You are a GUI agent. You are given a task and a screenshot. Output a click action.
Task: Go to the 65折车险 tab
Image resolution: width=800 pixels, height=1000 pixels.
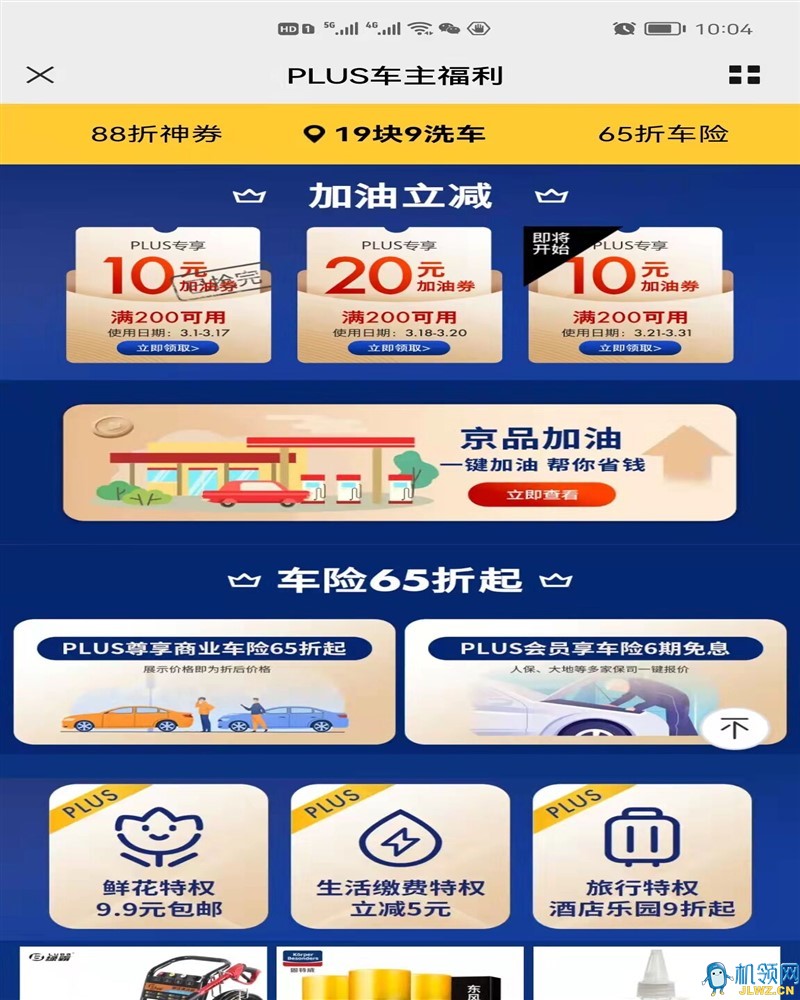click(663, 134)
